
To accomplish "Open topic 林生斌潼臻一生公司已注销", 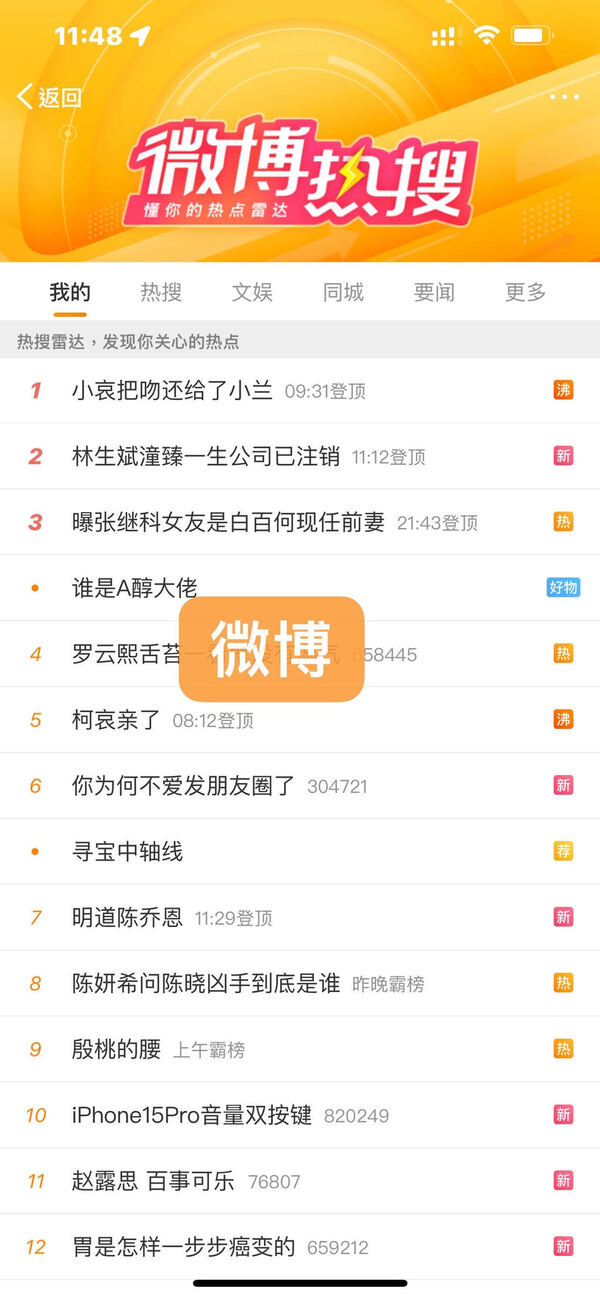I will (x=206, y=456).
